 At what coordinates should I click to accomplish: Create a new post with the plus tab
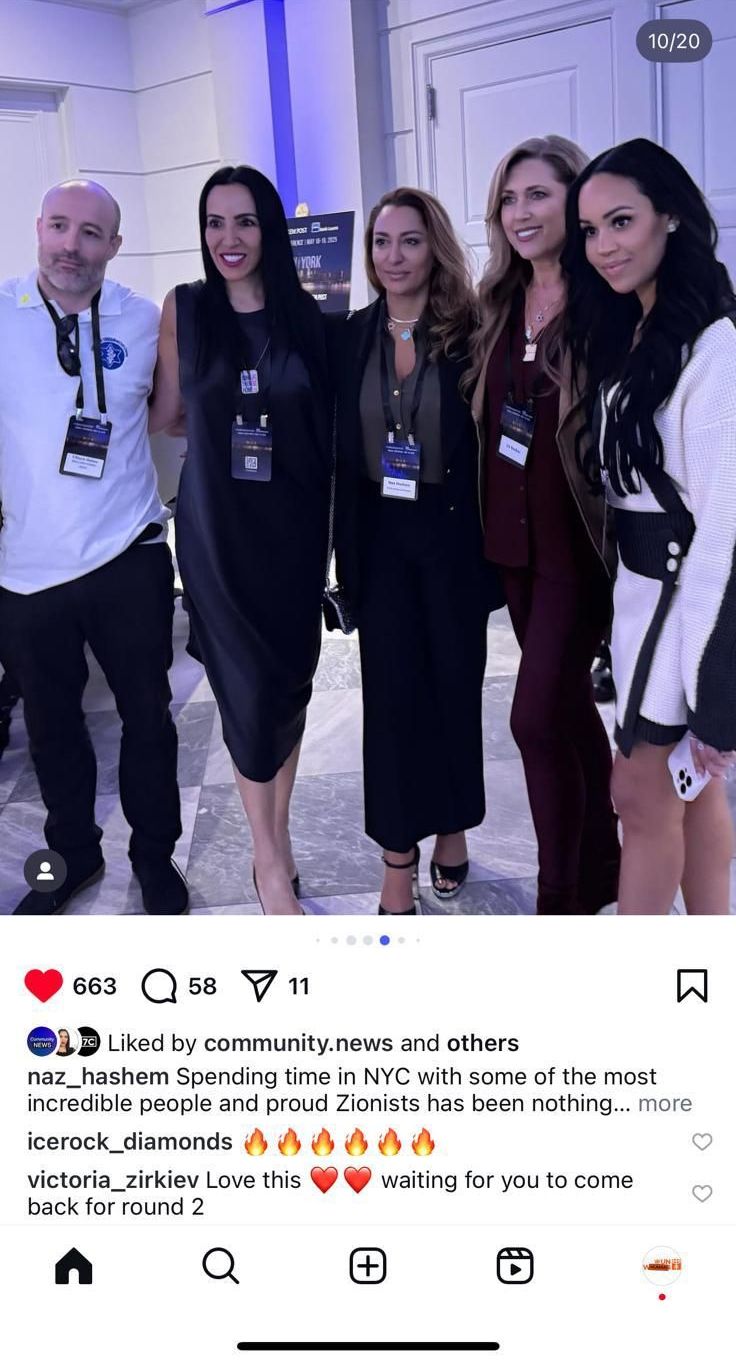[367, 1266]
